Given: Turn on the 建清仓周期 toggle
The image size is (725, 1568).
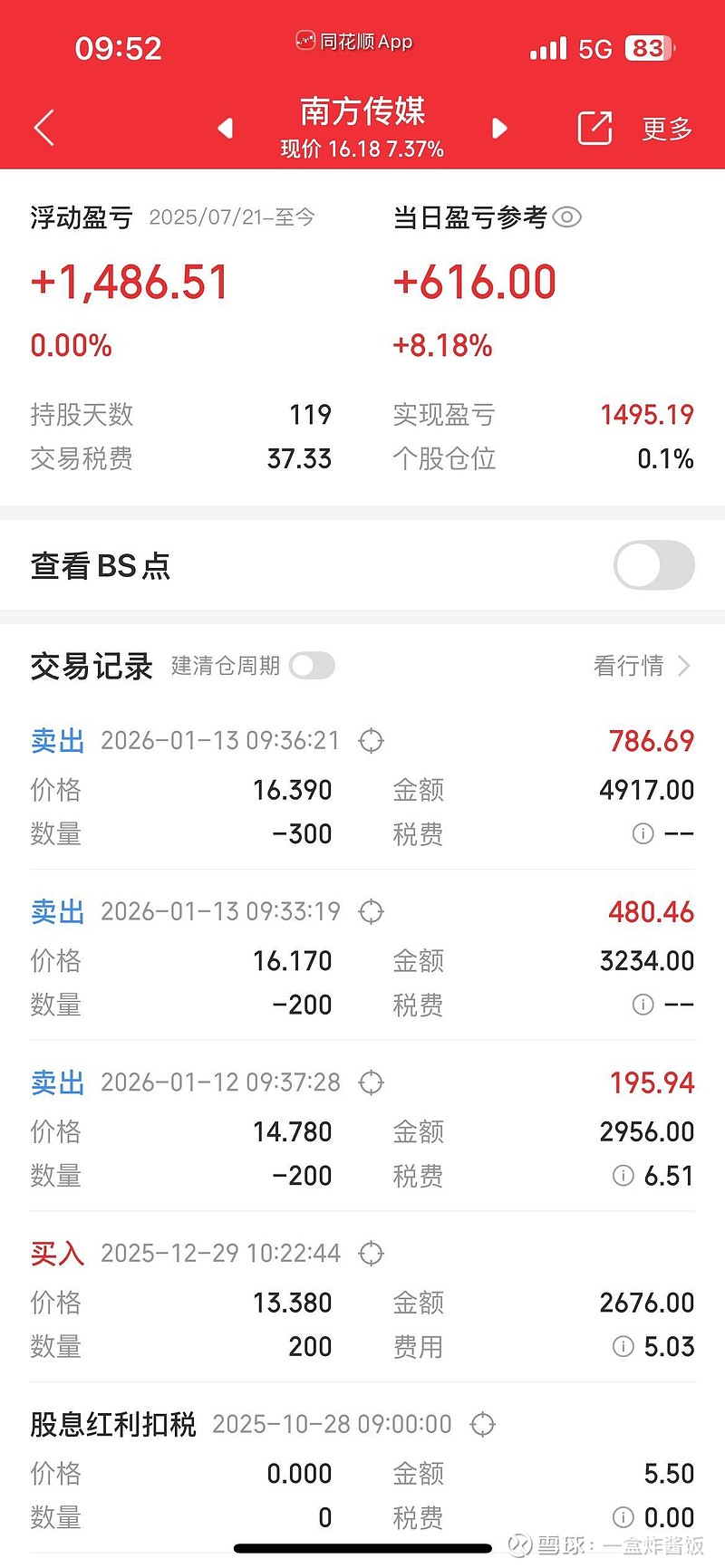Looking at the screenshot, I should click(312, 666).
